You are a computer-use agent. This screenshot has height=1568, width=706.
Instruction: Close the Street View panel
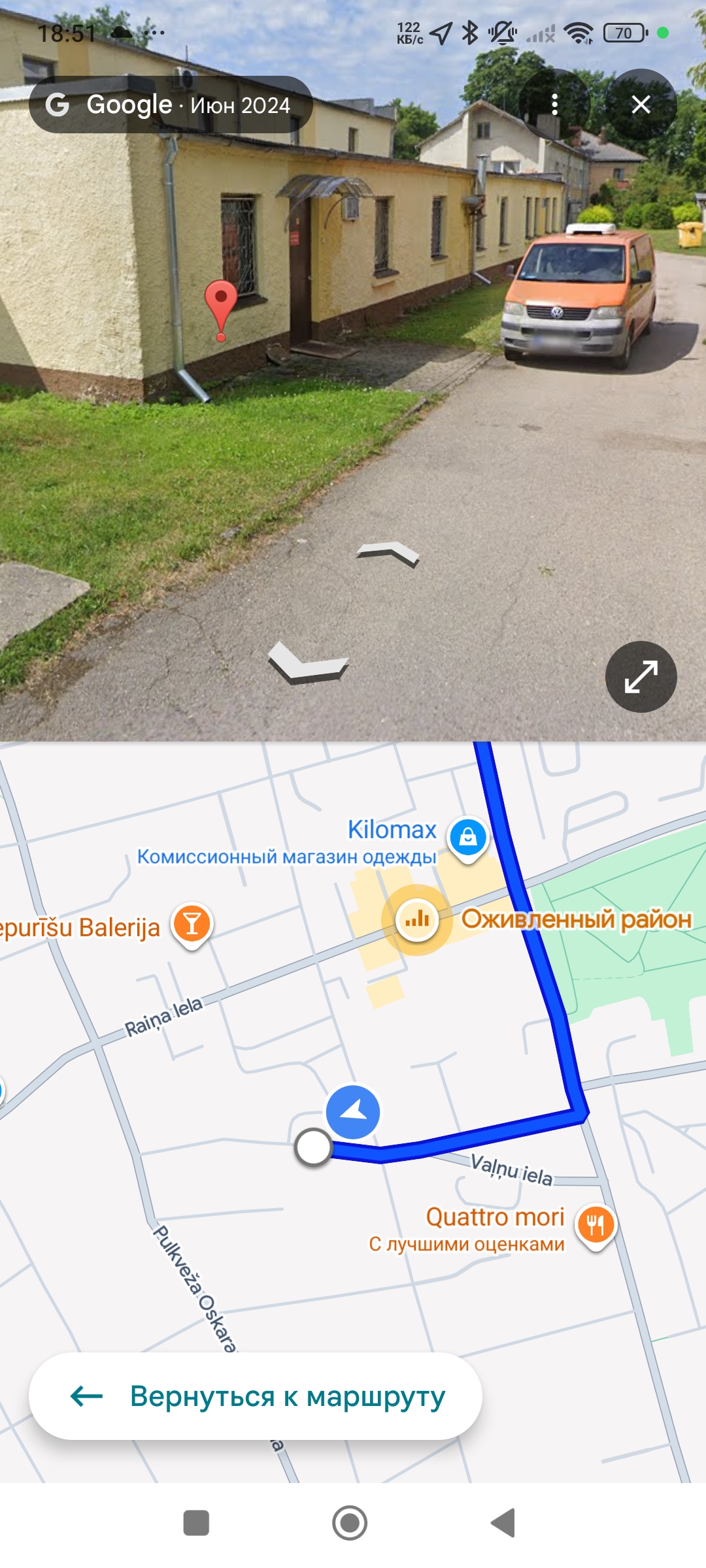pos(641,105)
